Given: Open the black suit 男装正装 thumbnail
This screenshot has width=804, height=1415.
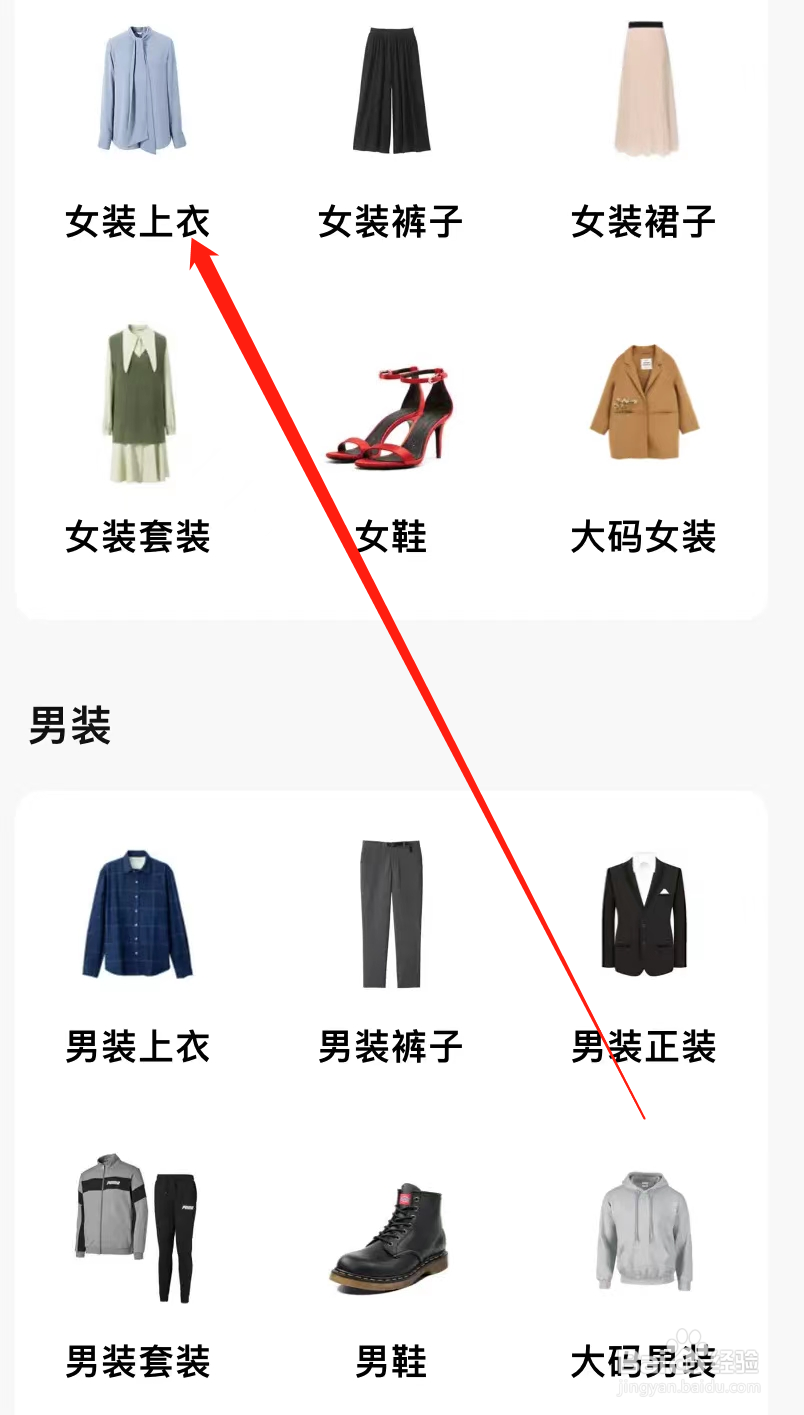Looking at the screenshot, I should tap(645, 915).
